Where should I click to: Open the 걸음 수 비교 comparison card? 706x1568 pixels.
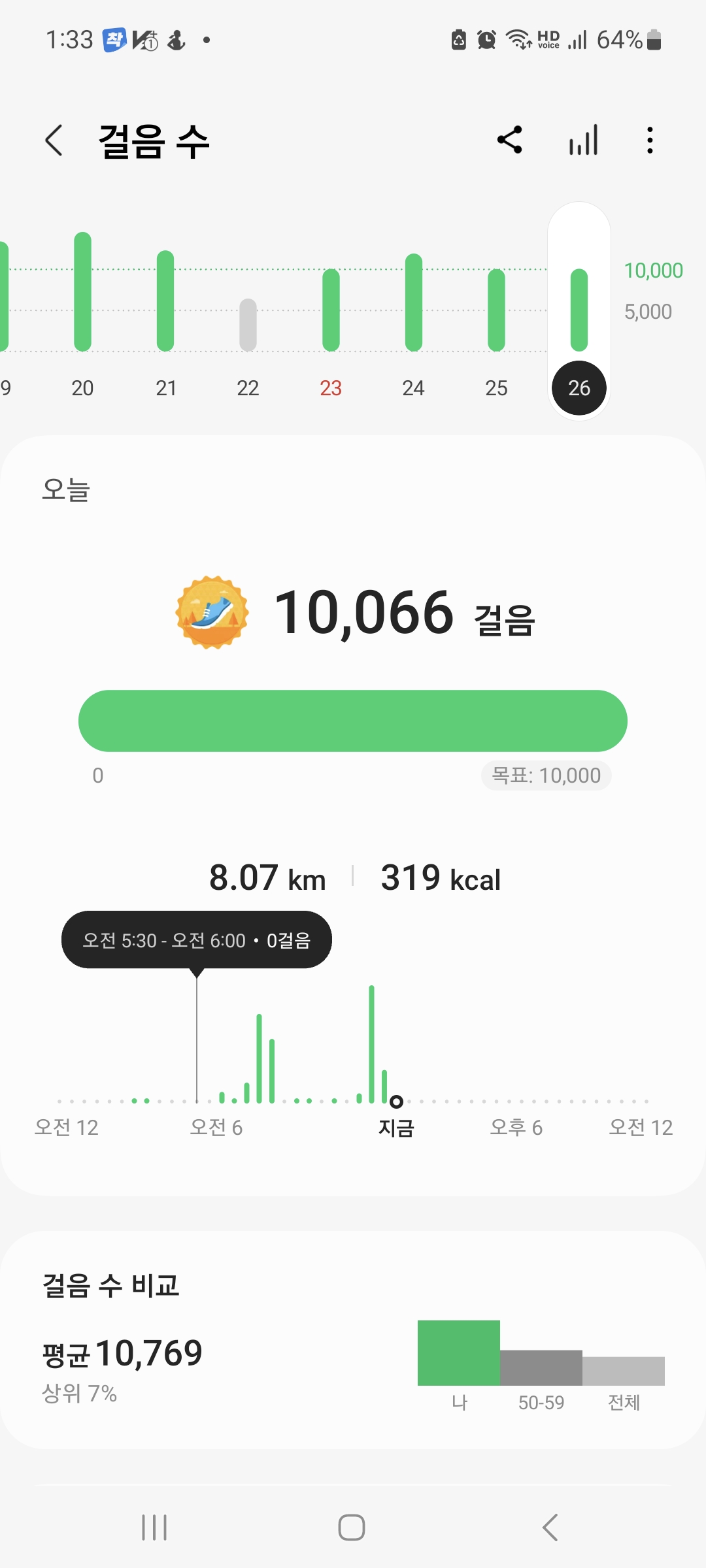pyautogui.click(x=353, y=1339)
